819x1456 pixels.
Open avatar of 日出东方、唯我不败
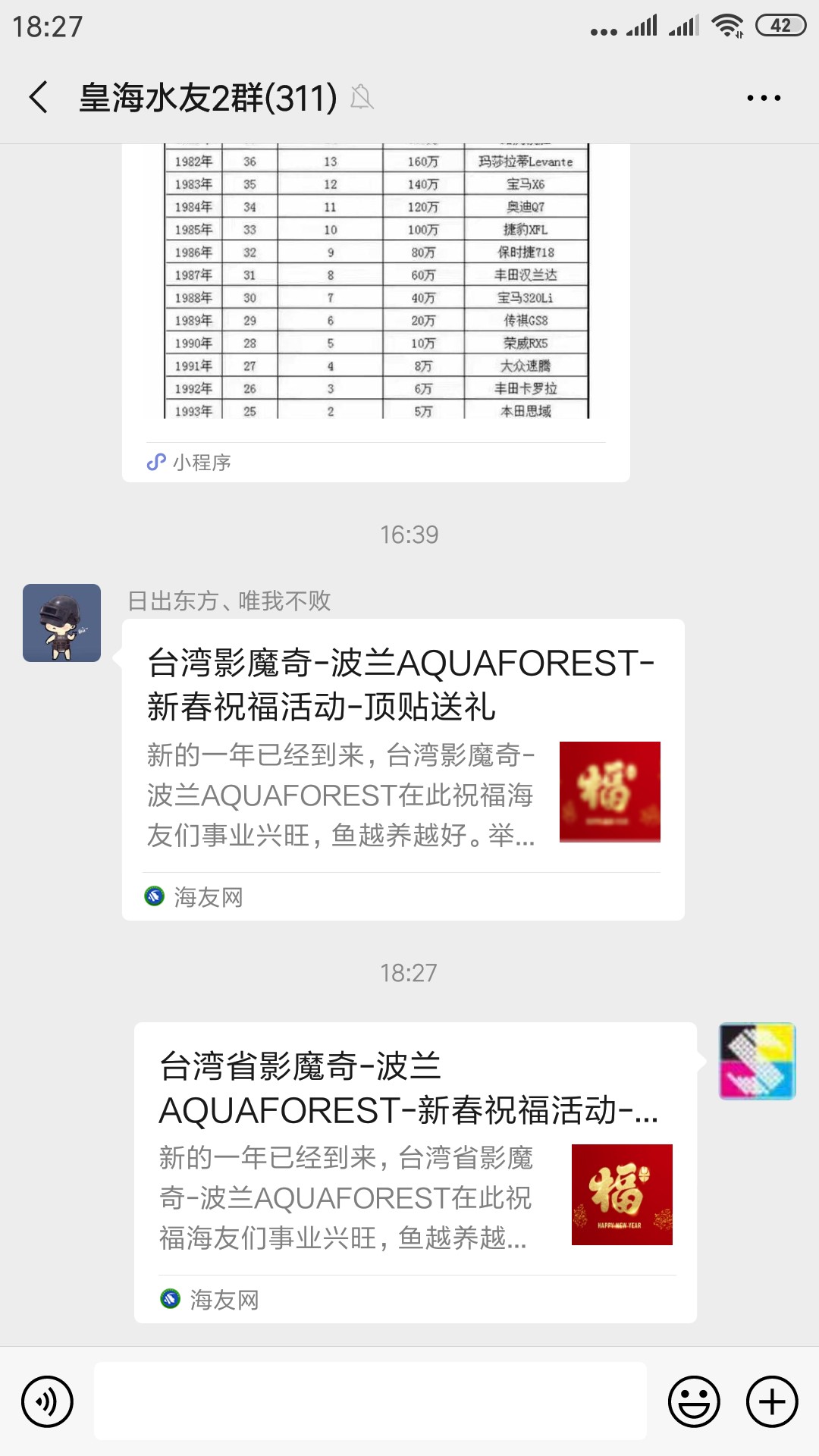(x=62, y=623)
